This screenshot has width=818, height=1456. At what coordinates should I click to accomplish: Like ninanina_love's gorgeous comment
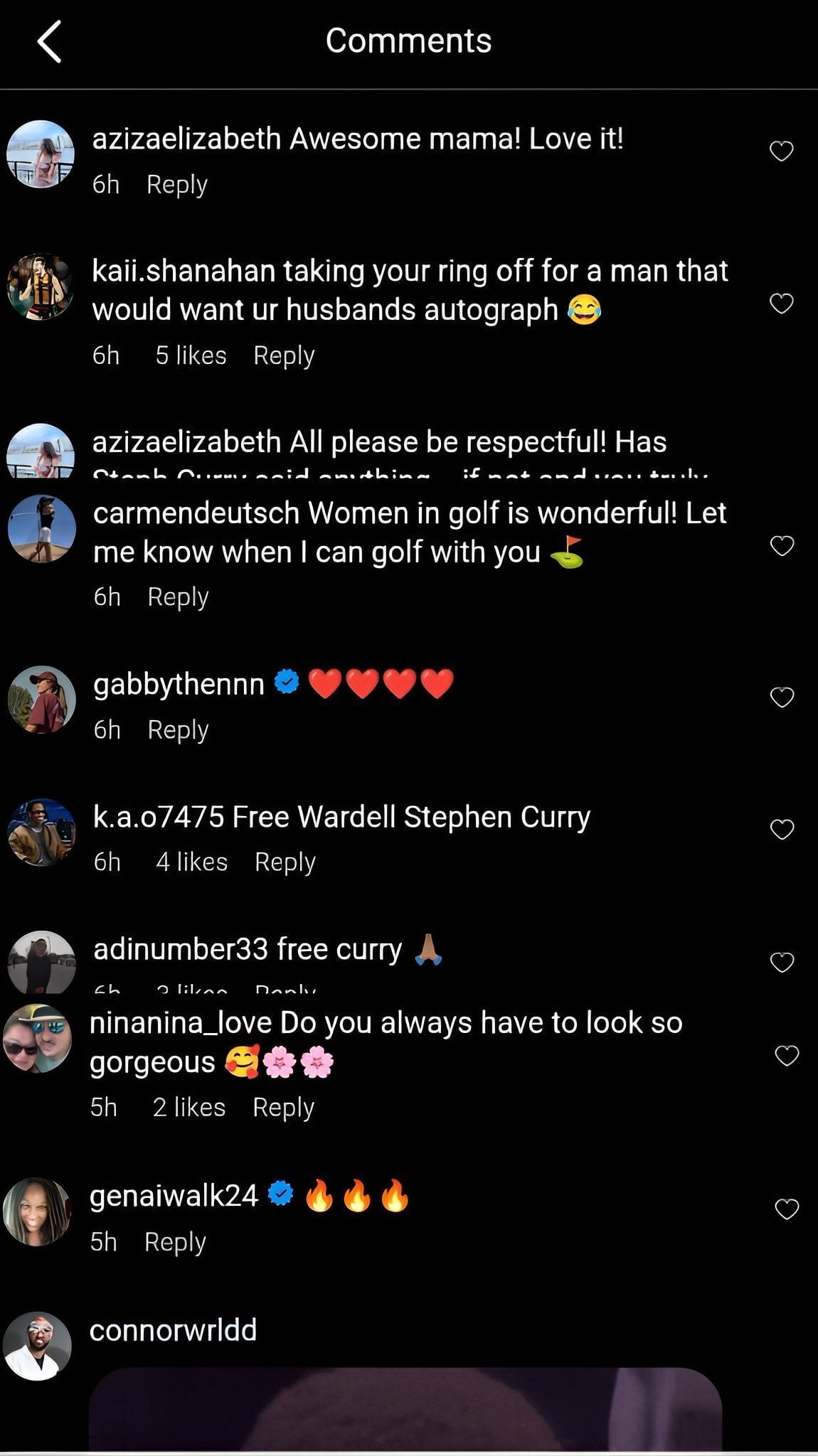point(786,1056)
